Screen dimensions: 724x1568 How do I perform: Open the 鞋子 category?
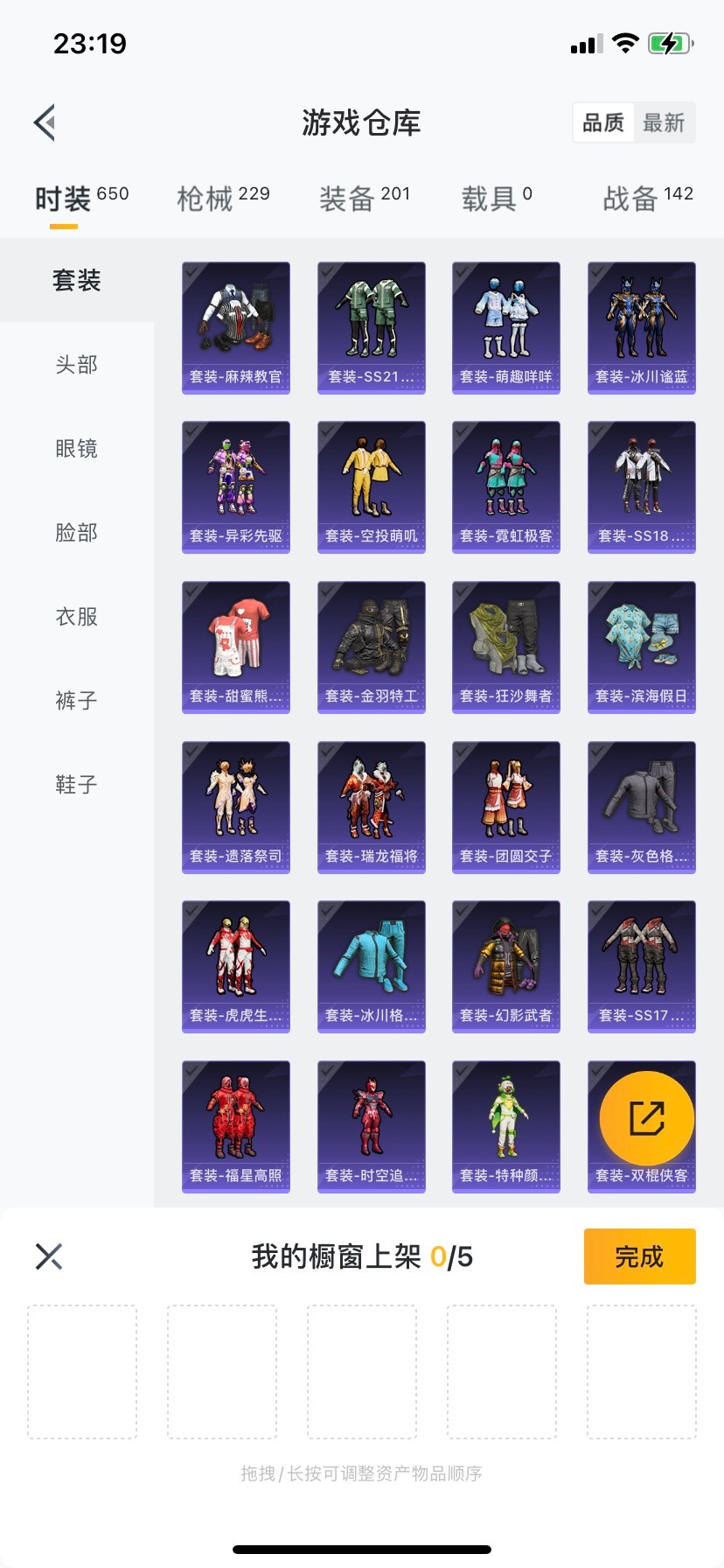pyautogui.click(x=77, y=785)
